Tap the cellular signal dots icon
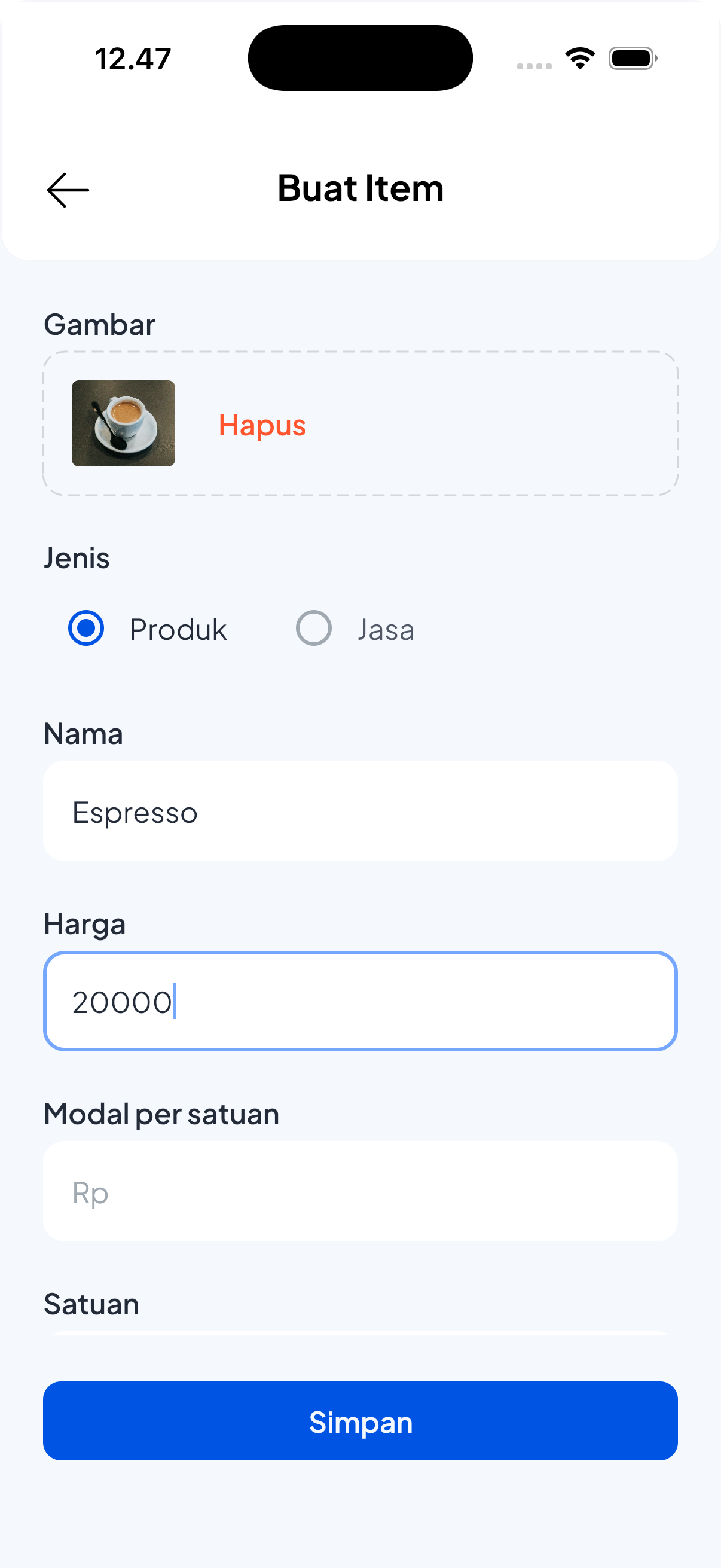721x1568 pixels. [534, 64]
